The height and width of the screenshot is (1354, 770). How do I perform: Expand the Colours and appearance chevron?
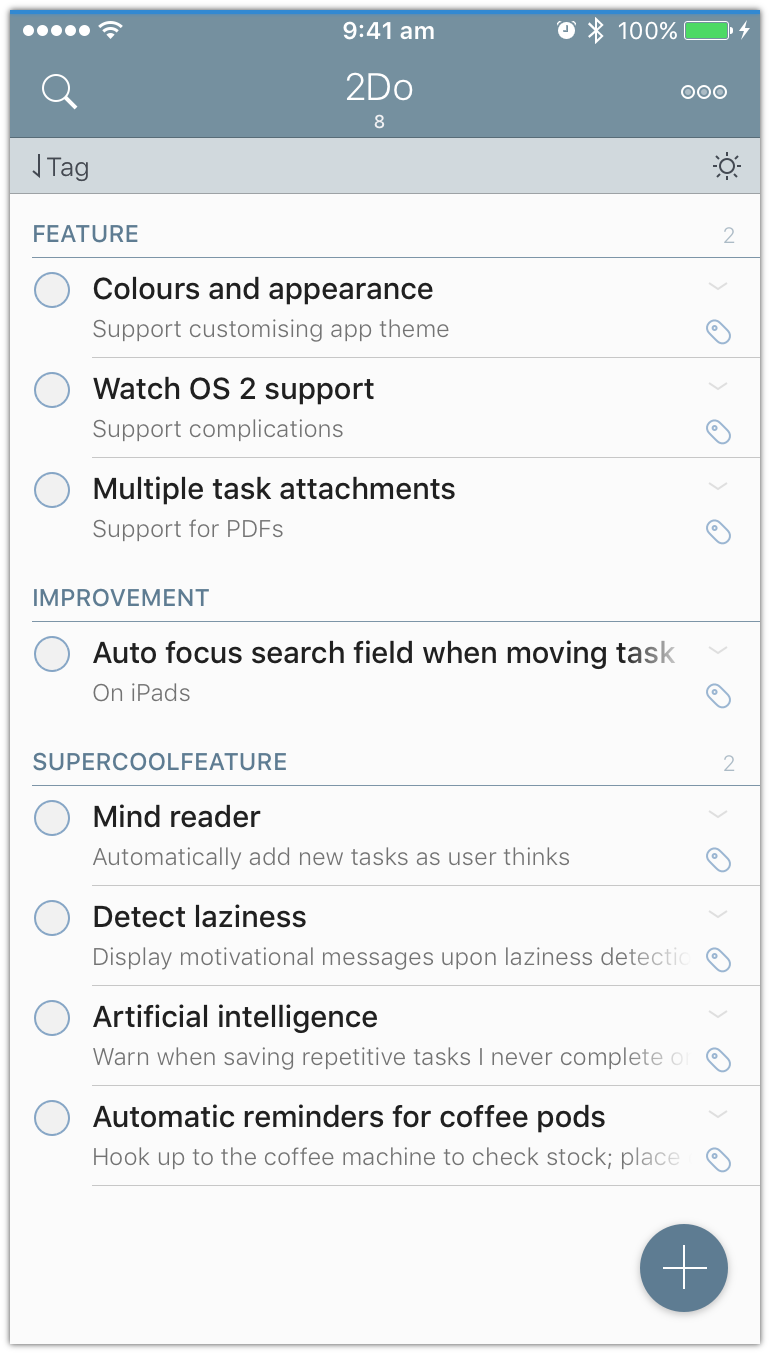coord(717,286)
